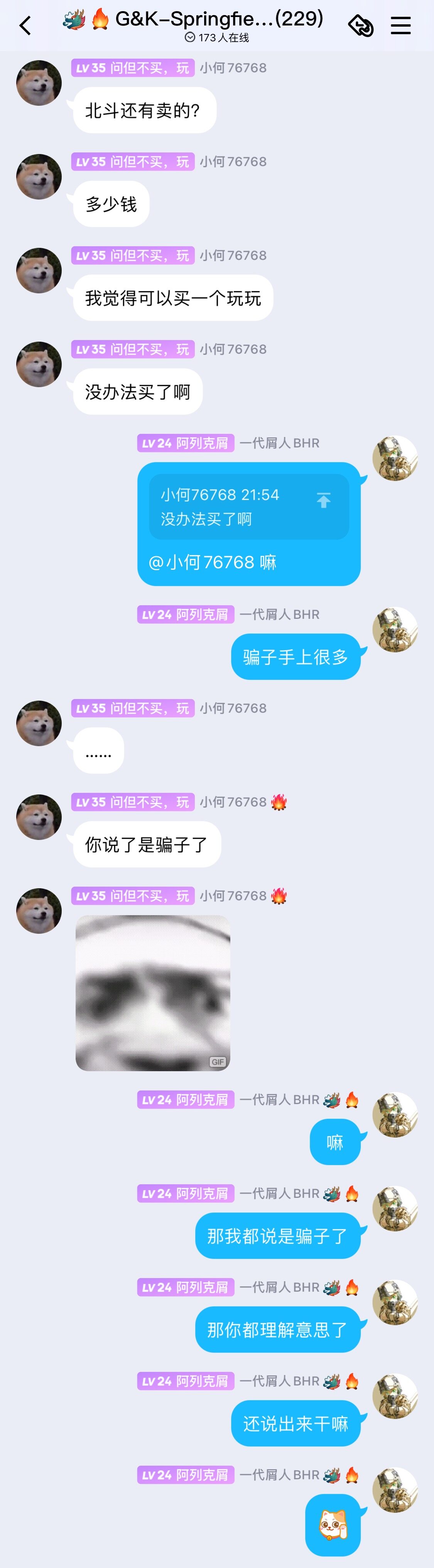Open the G&K-Springfield group title
This screenshot has width=434, height=1568.
click(218, 19)
